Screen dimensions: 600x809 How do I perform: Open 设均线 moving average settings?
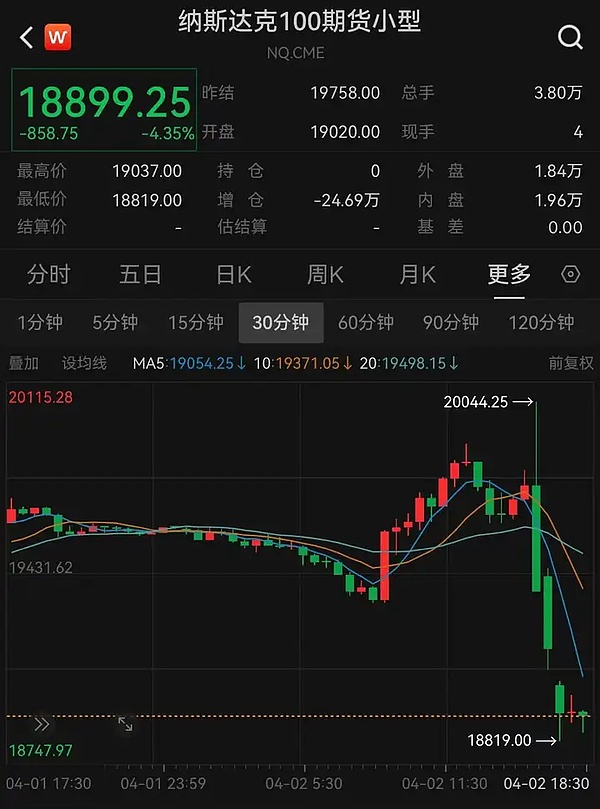[x=84, y=363]
